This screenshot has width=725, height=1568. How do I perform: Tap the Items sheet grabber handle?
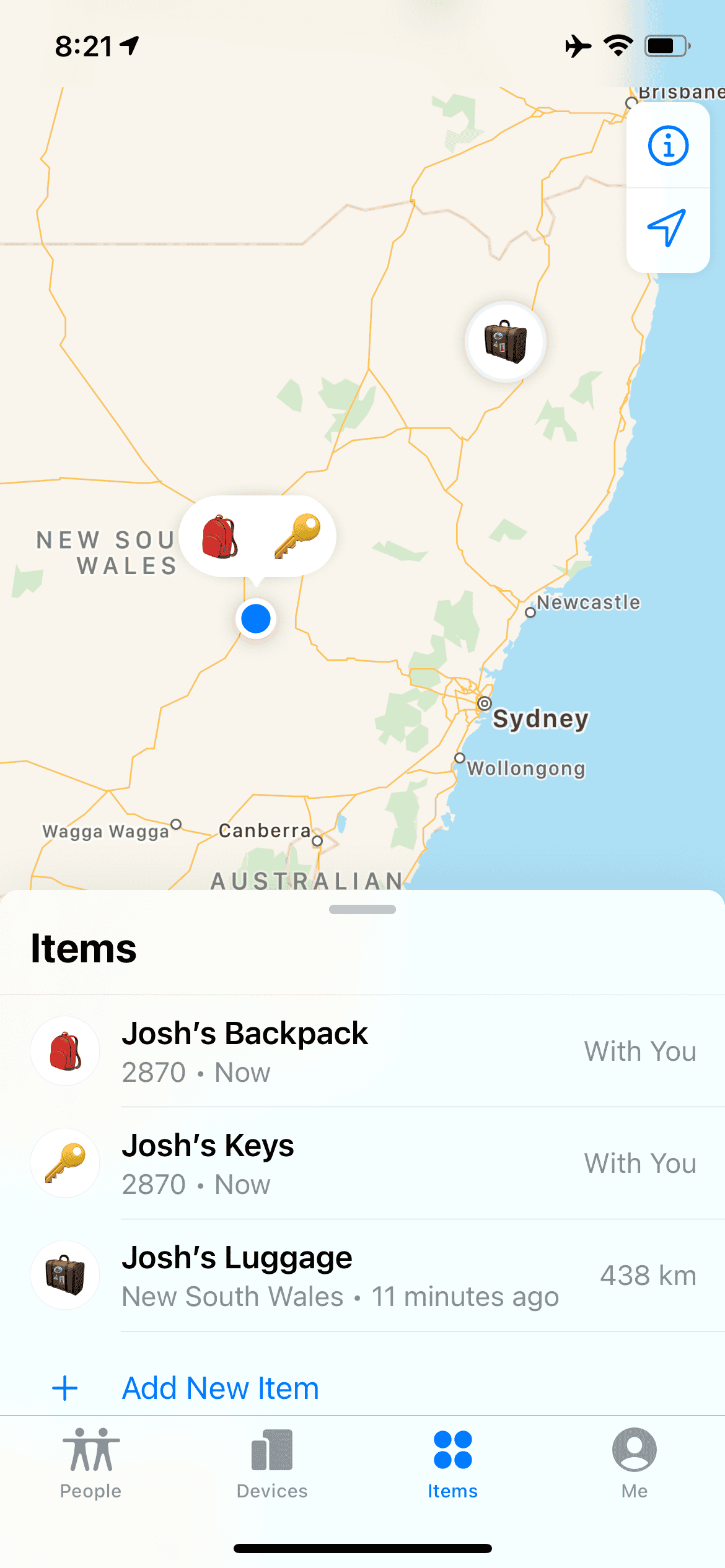(x=362, y=909)
